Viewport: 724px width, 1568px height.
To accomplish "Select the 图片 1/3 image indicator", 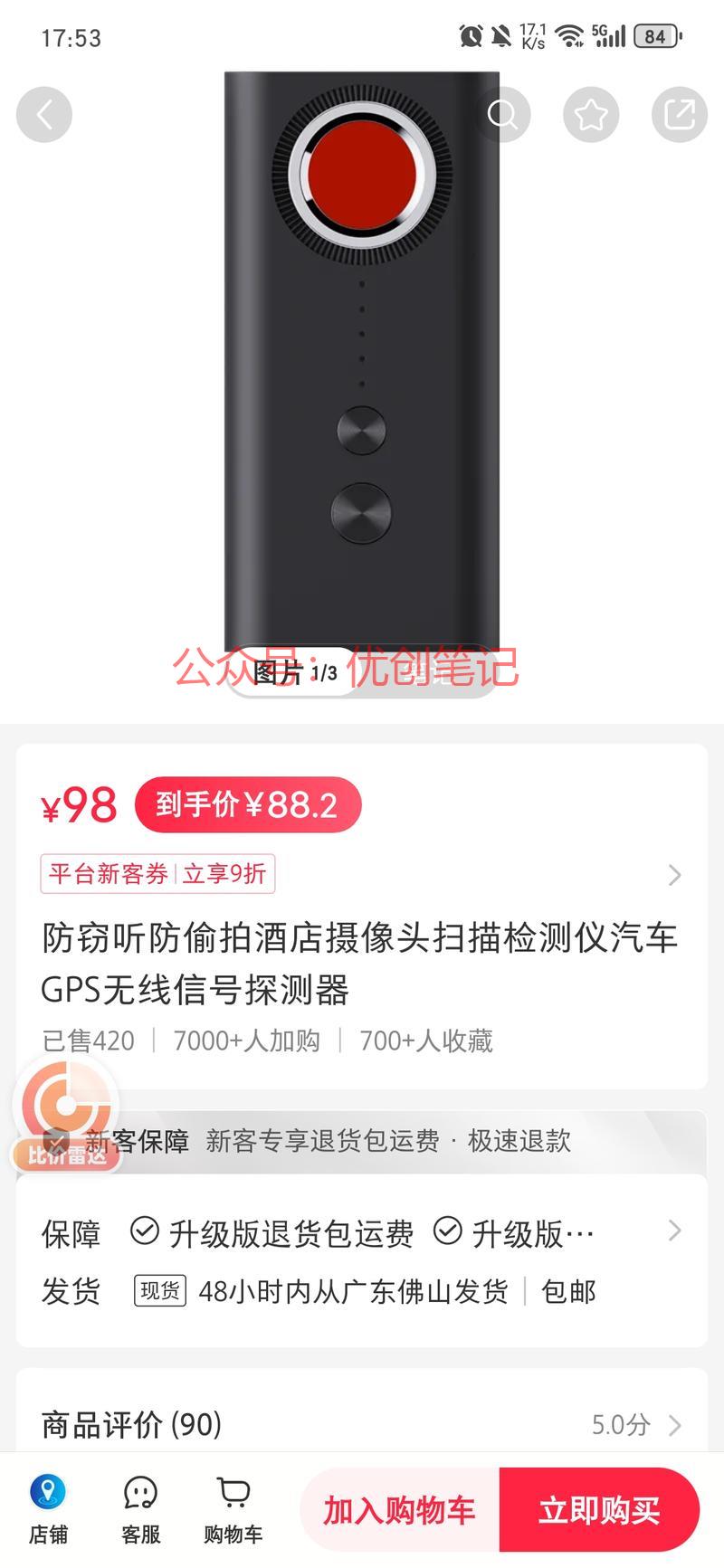I will click(x=295, y=673).
